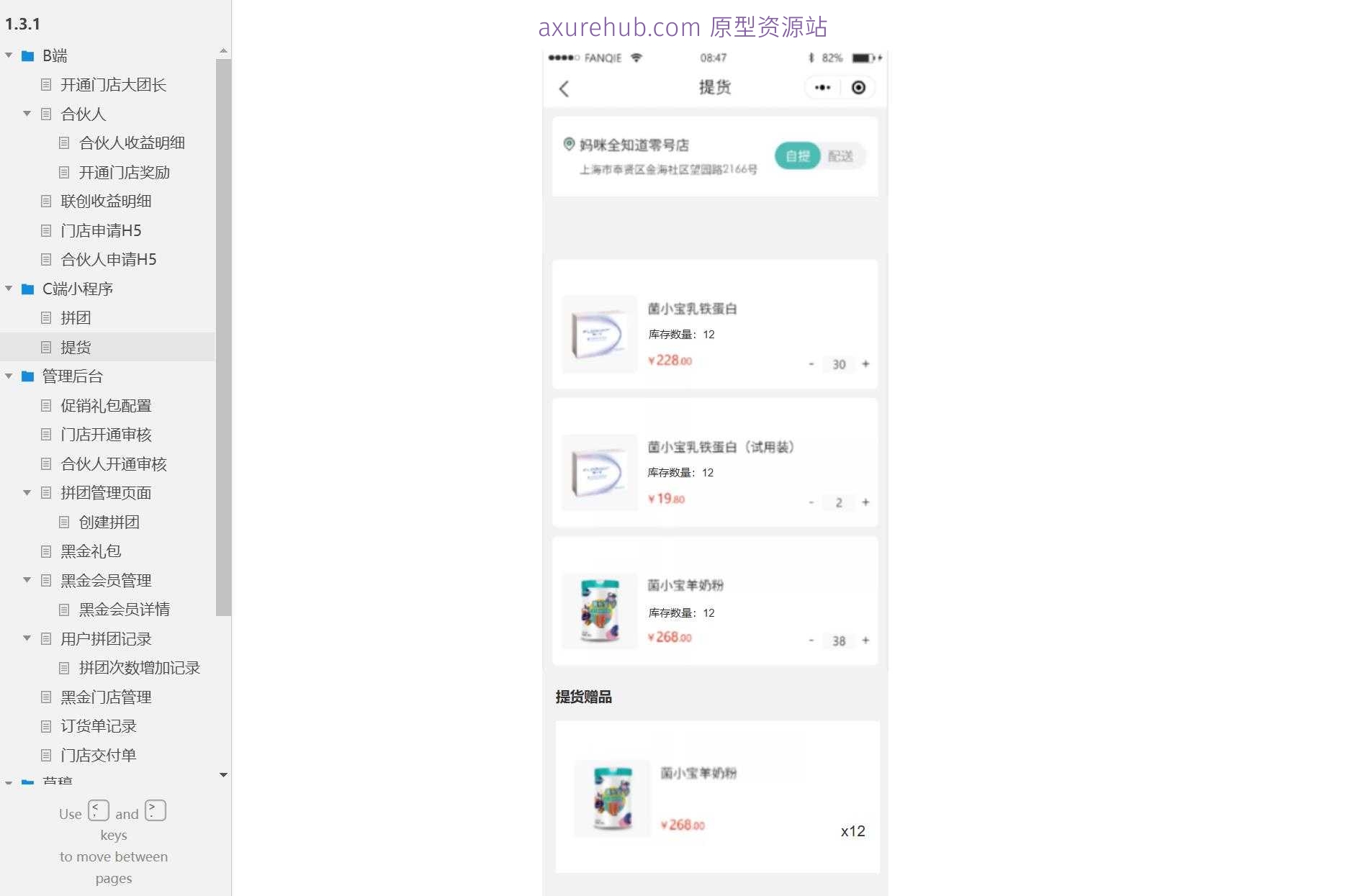Open the 拼团 page in the sidebar
This screenshot has height=896, width=1363.
click(x=76, y=318)
